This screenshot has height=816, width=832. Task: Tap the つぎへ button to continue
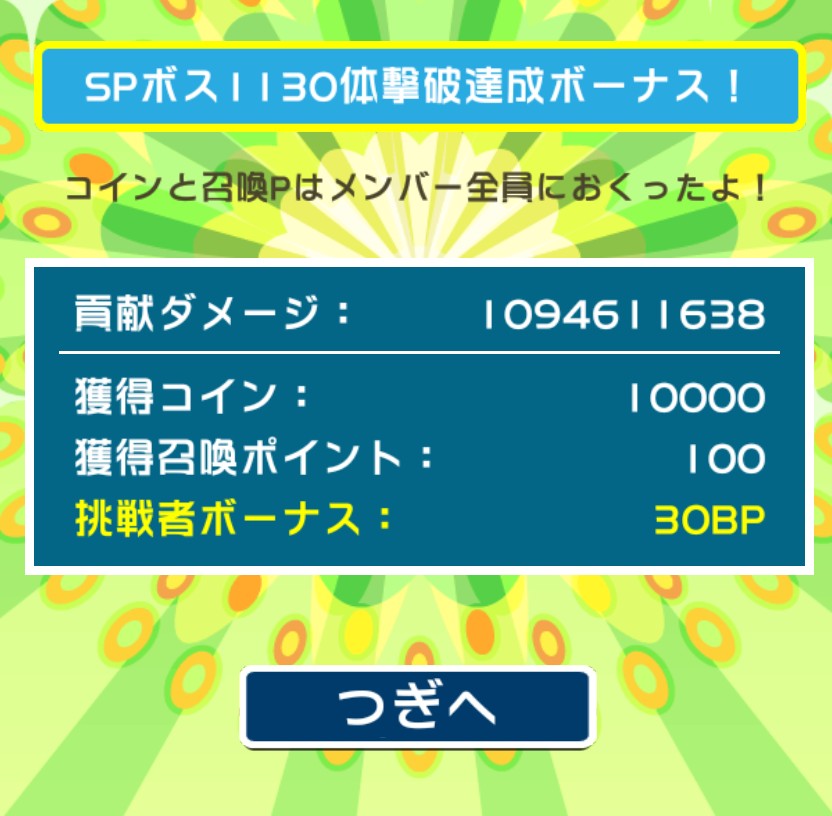[417, 708]
